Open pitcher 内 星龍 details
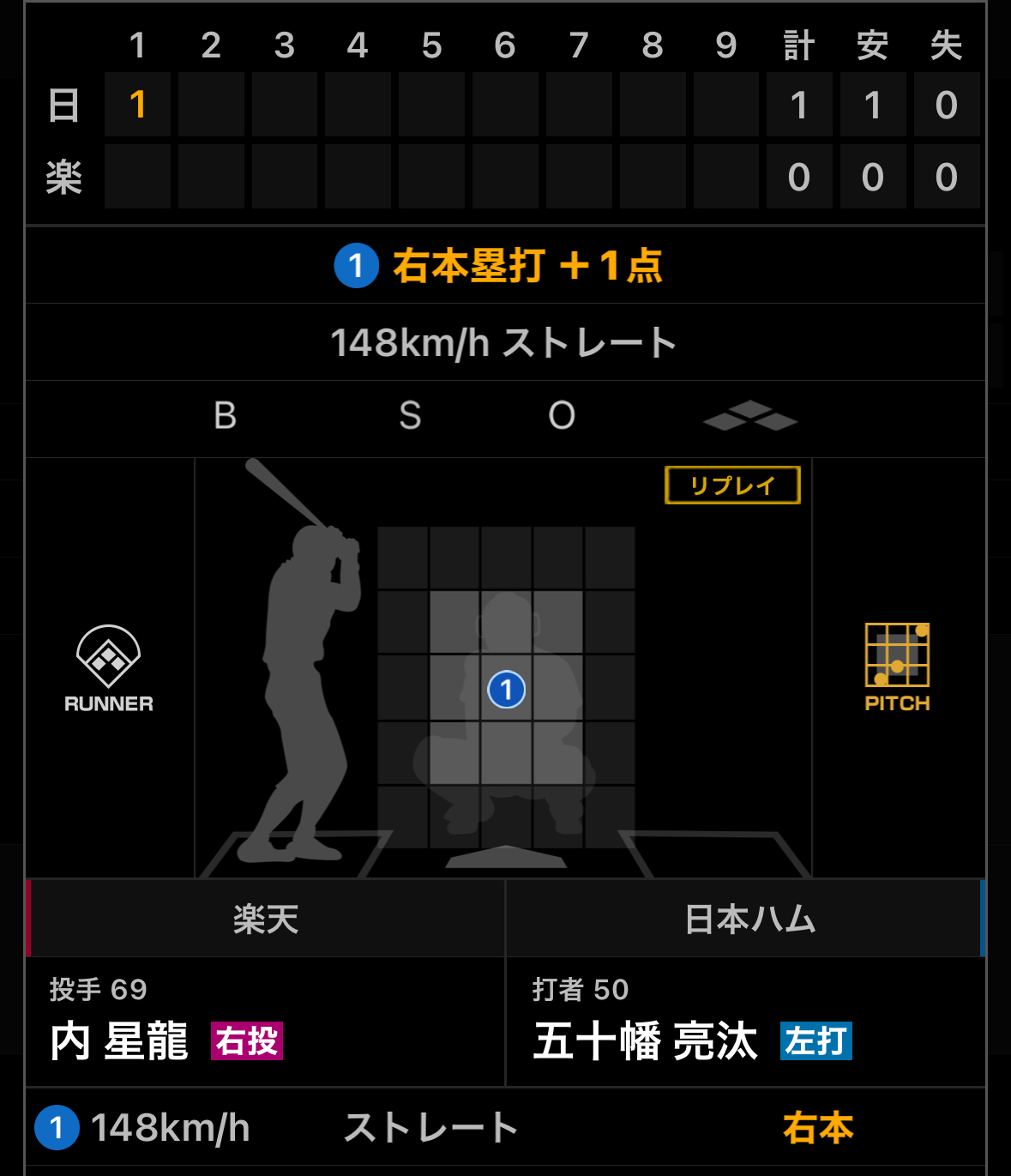This screenshot has width=1011, height=1176. [x=120, y=1041]
